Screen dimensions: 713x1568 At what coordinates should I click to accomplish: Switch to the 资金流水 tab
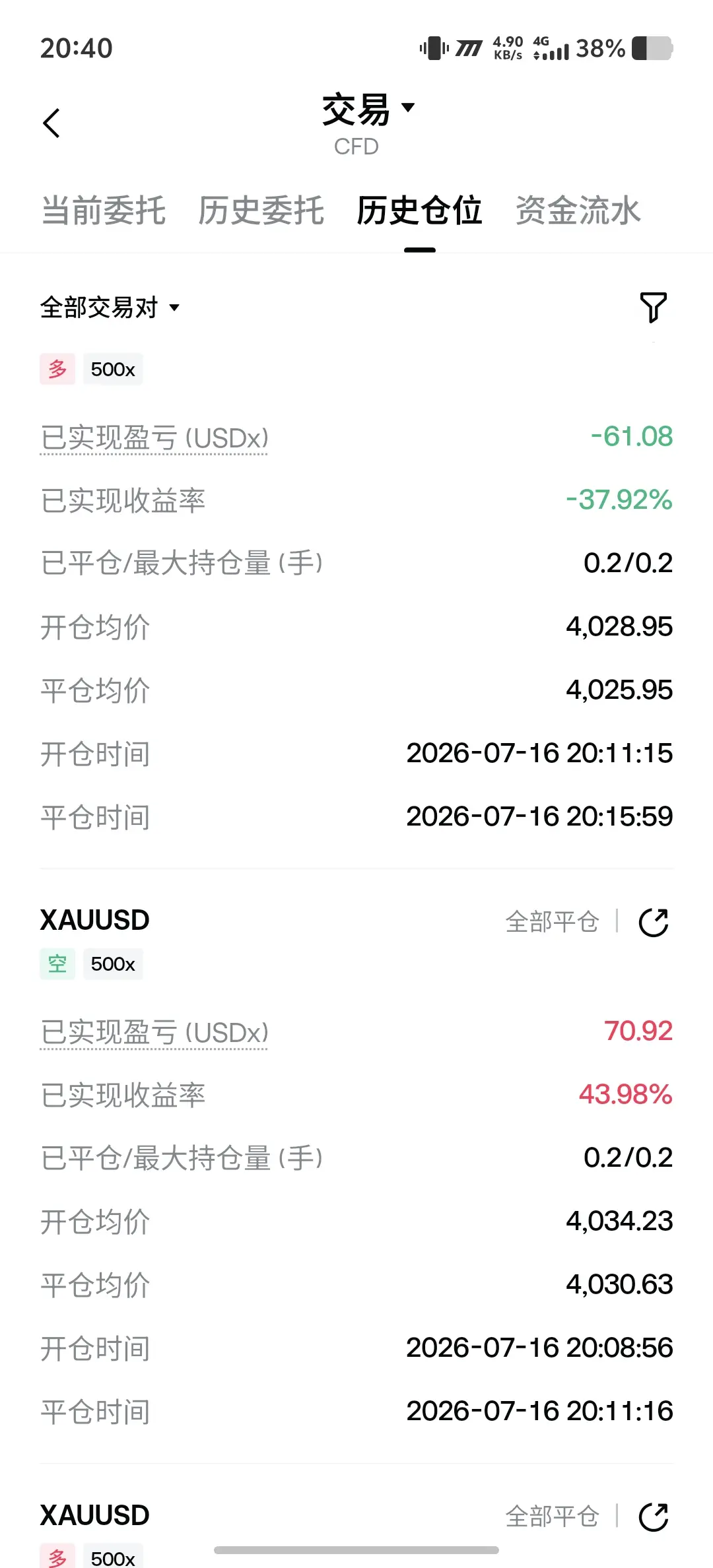[578, 211]
